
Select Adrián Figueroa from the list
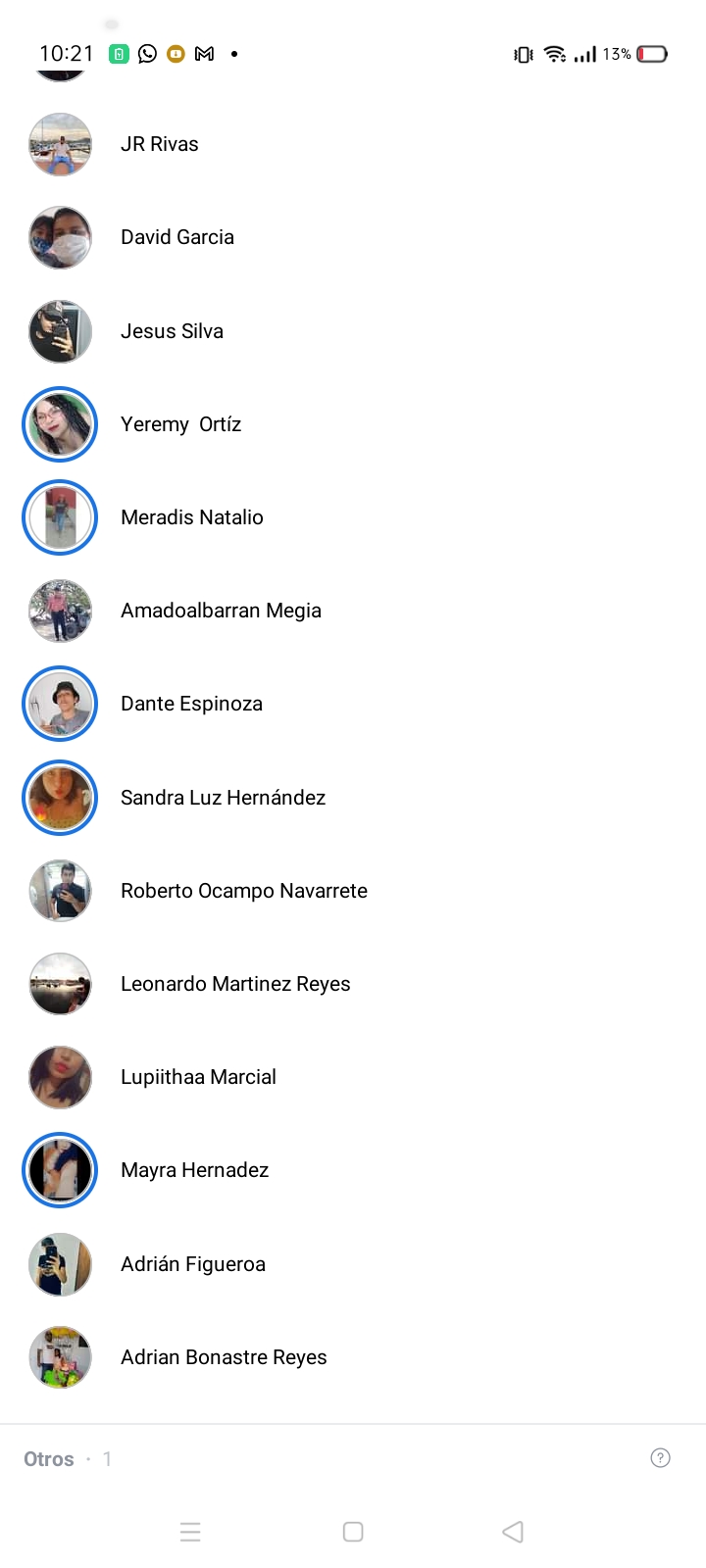pos(192,1264)
